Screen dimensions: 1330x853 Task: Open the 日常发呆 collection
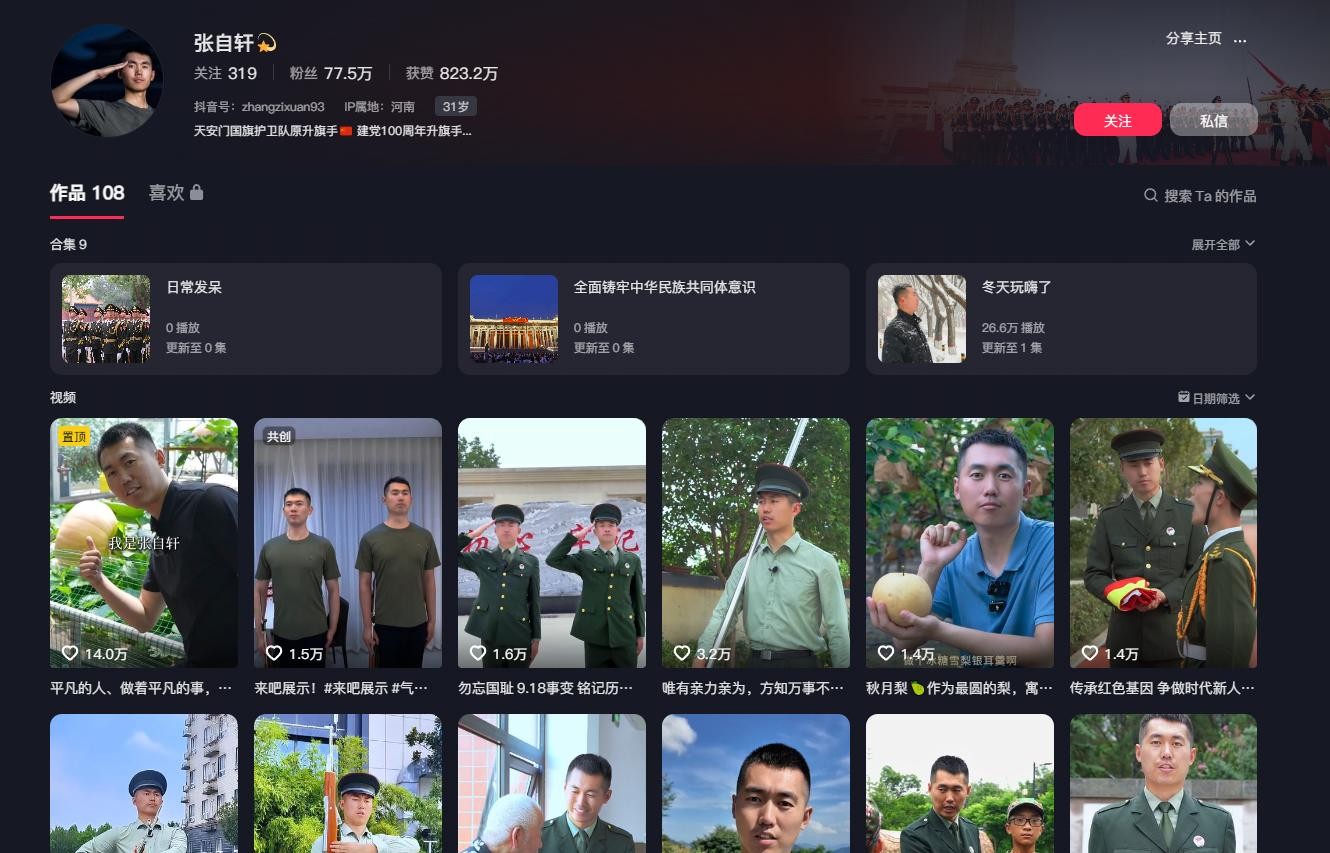tap(245, 318)
